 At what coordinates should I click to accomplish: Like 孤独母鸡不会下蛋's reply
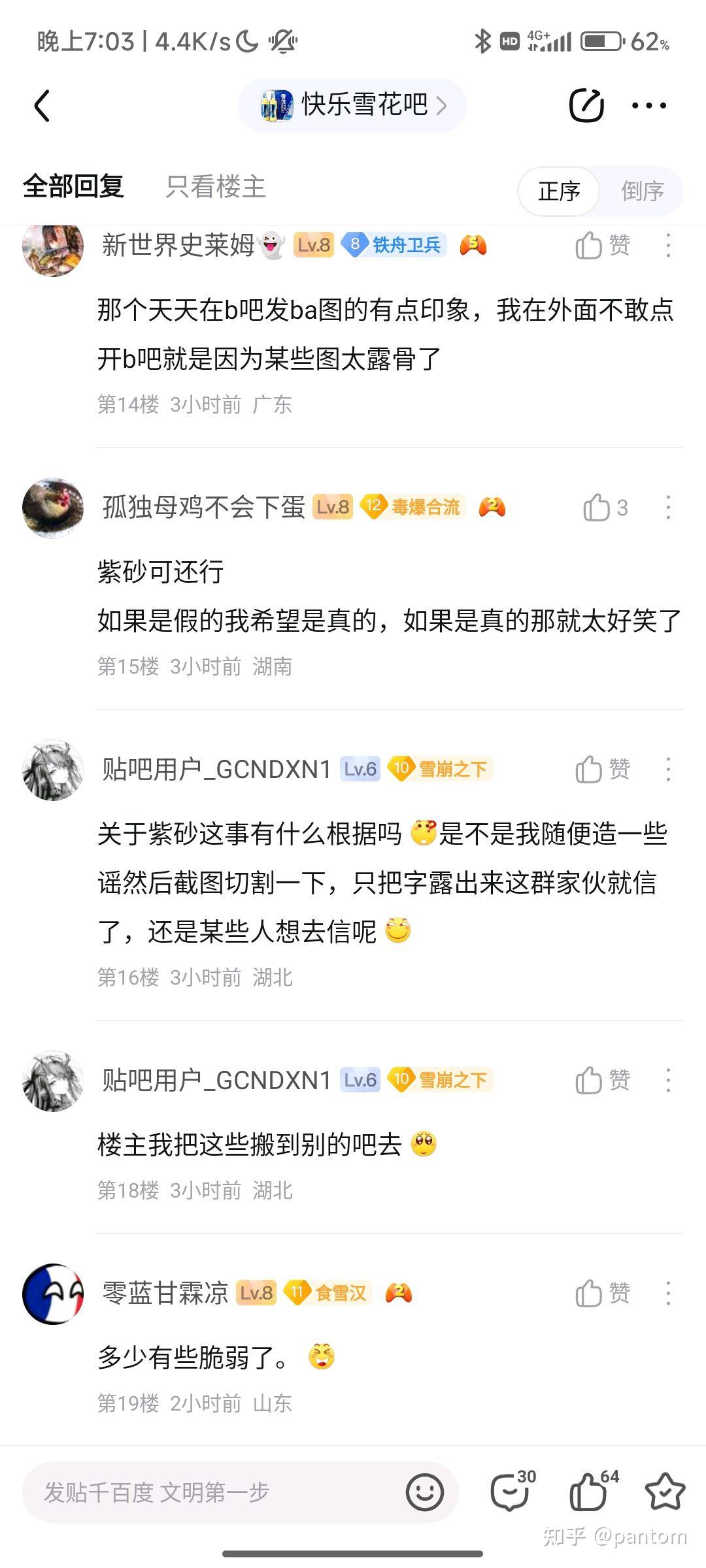tap(604, 508)
